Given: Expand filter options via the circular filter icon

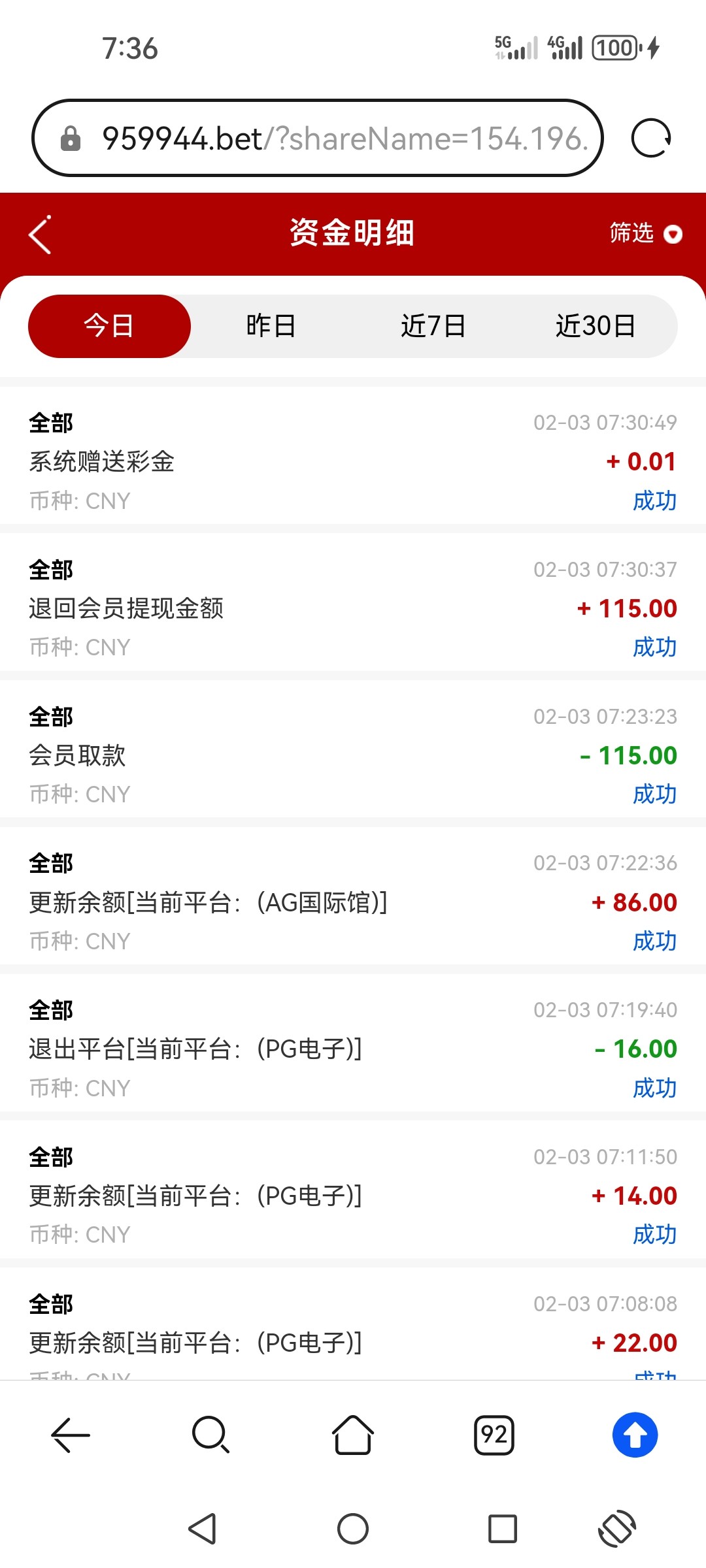Looking at the screenshot, I should [673, 234].
